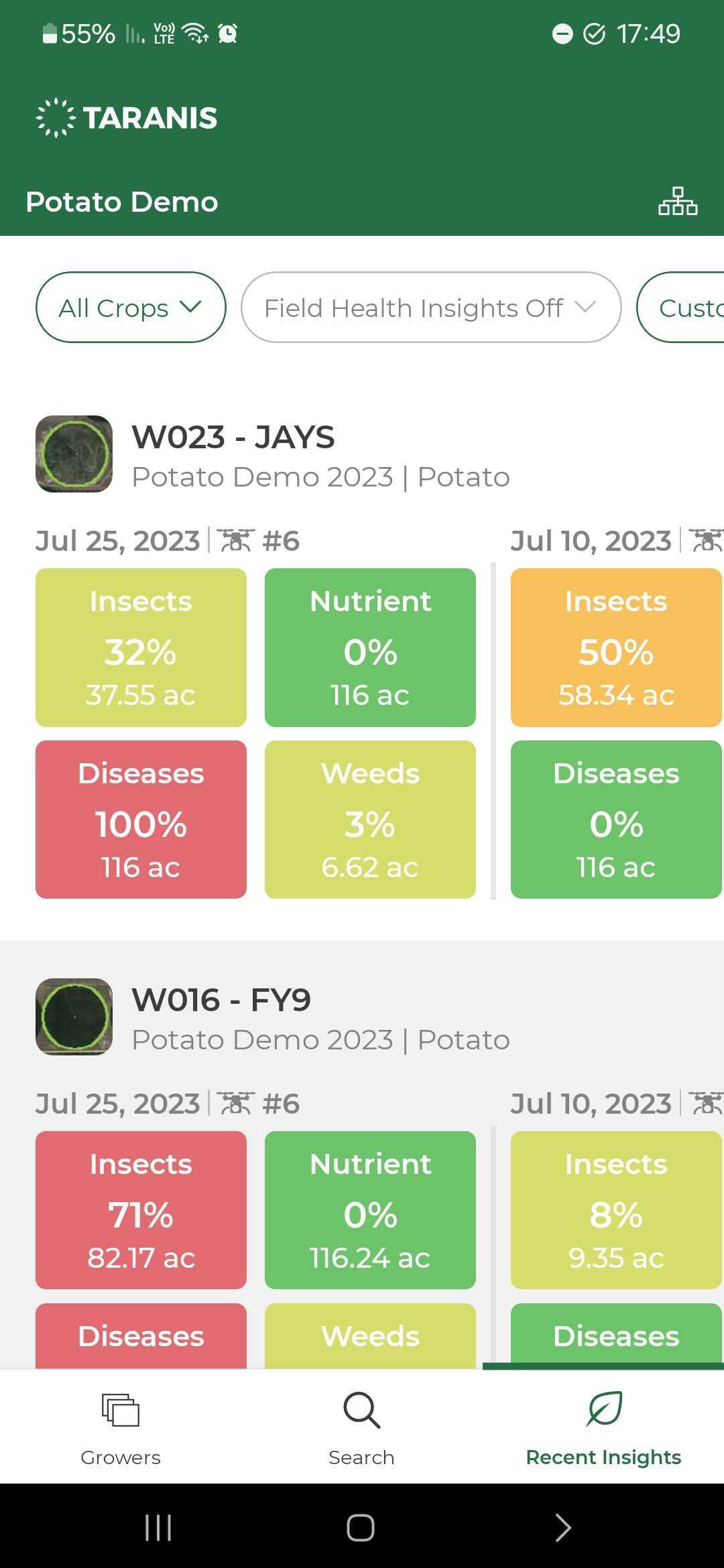
Task: Open the W023 - JAYS field
Action: click(x=233, y=438)
